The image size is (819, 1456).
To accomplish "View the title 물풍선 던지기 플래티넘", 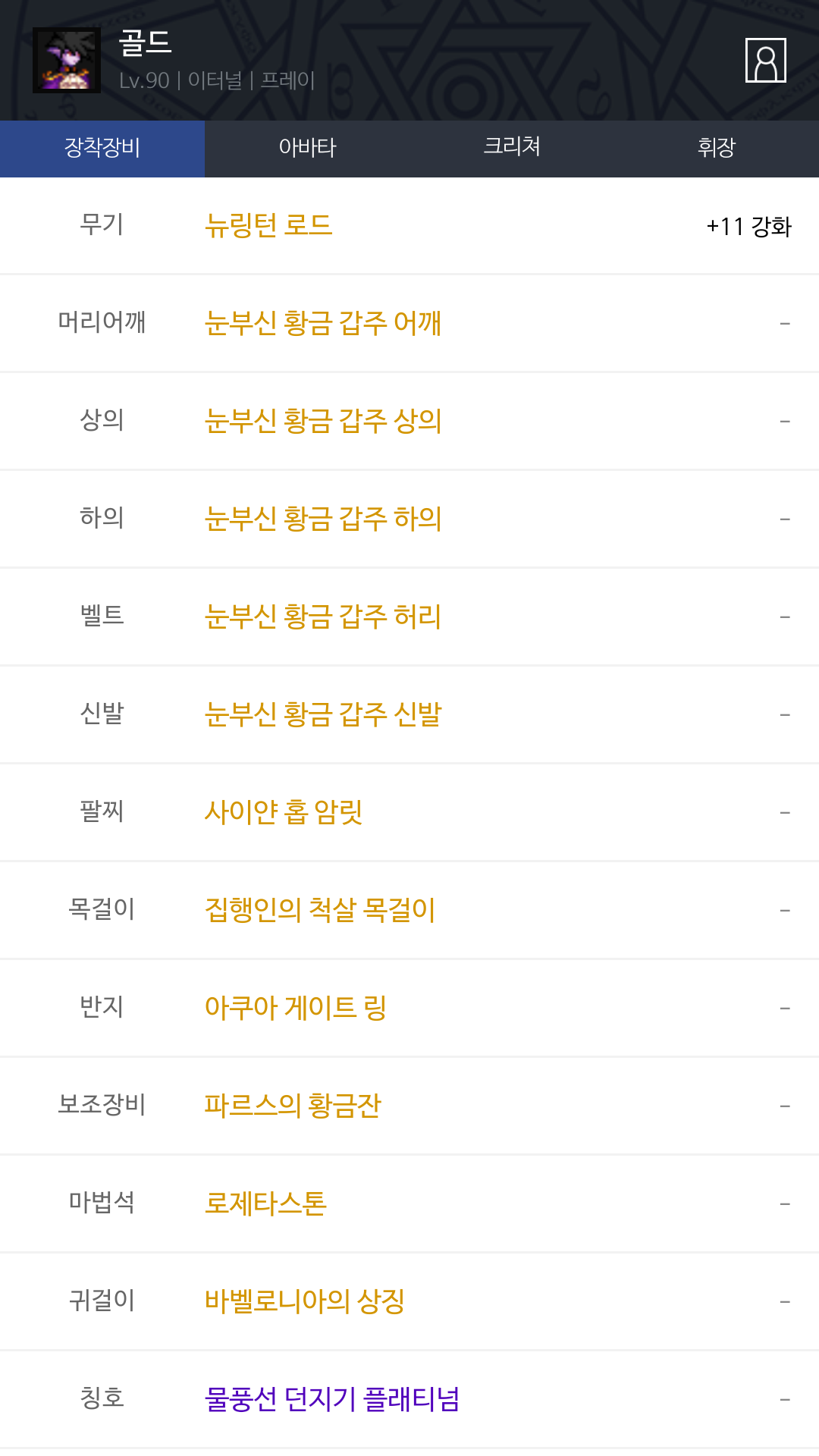I will 409,1399.
